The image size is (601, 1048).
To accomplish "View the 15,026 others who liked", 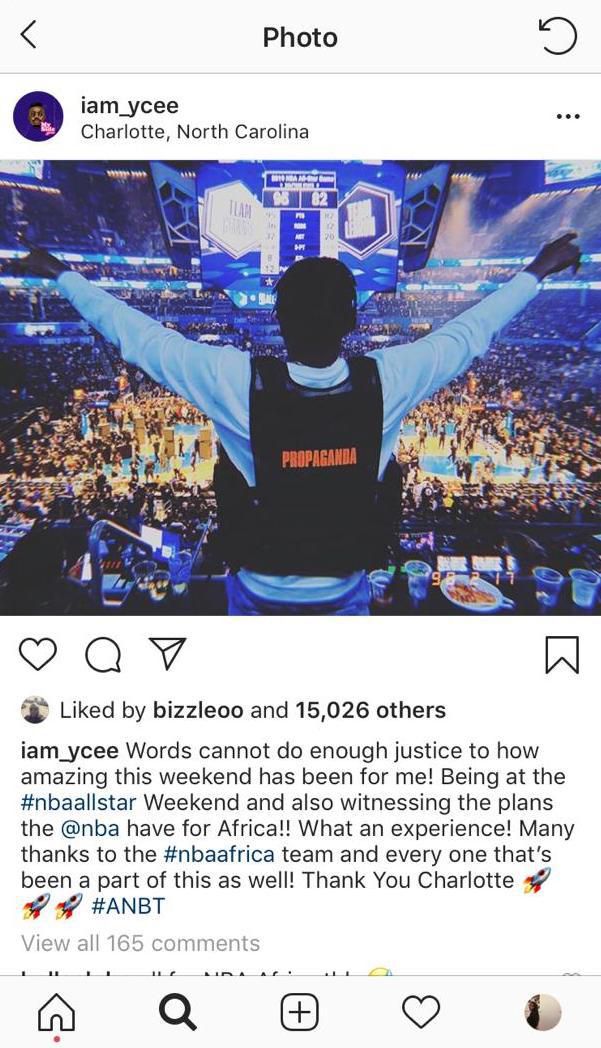I will [370, 710].
